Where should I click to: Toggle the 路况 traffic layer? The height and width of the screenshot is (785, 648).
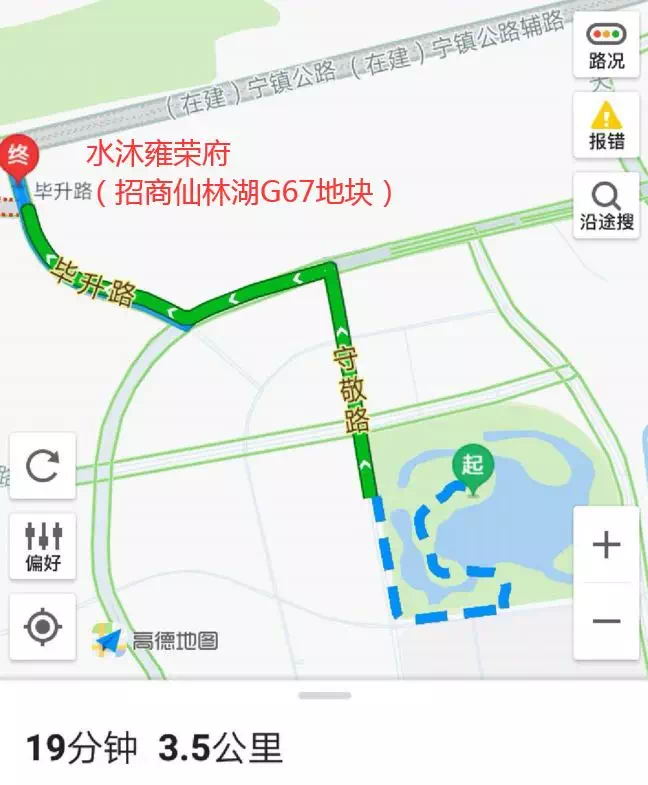[606, 46]
